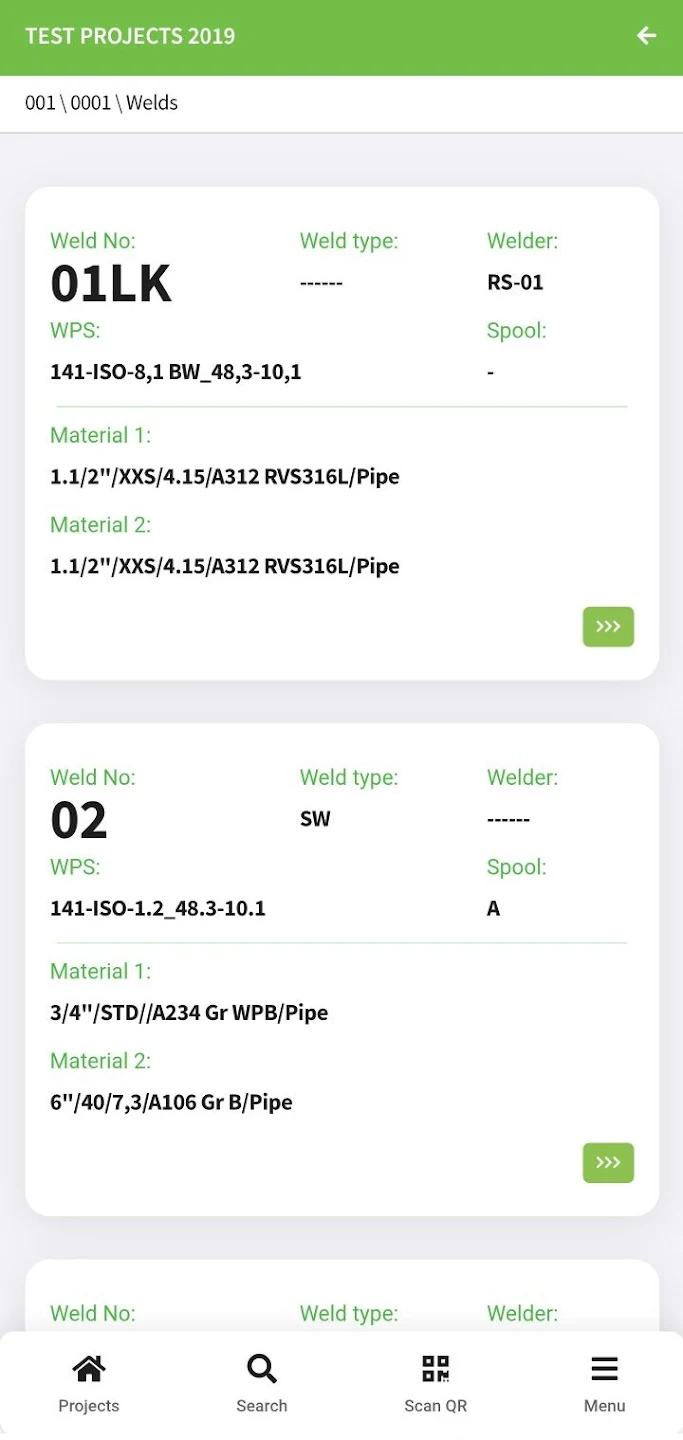Switch to the Search tab

(262, 1384)
